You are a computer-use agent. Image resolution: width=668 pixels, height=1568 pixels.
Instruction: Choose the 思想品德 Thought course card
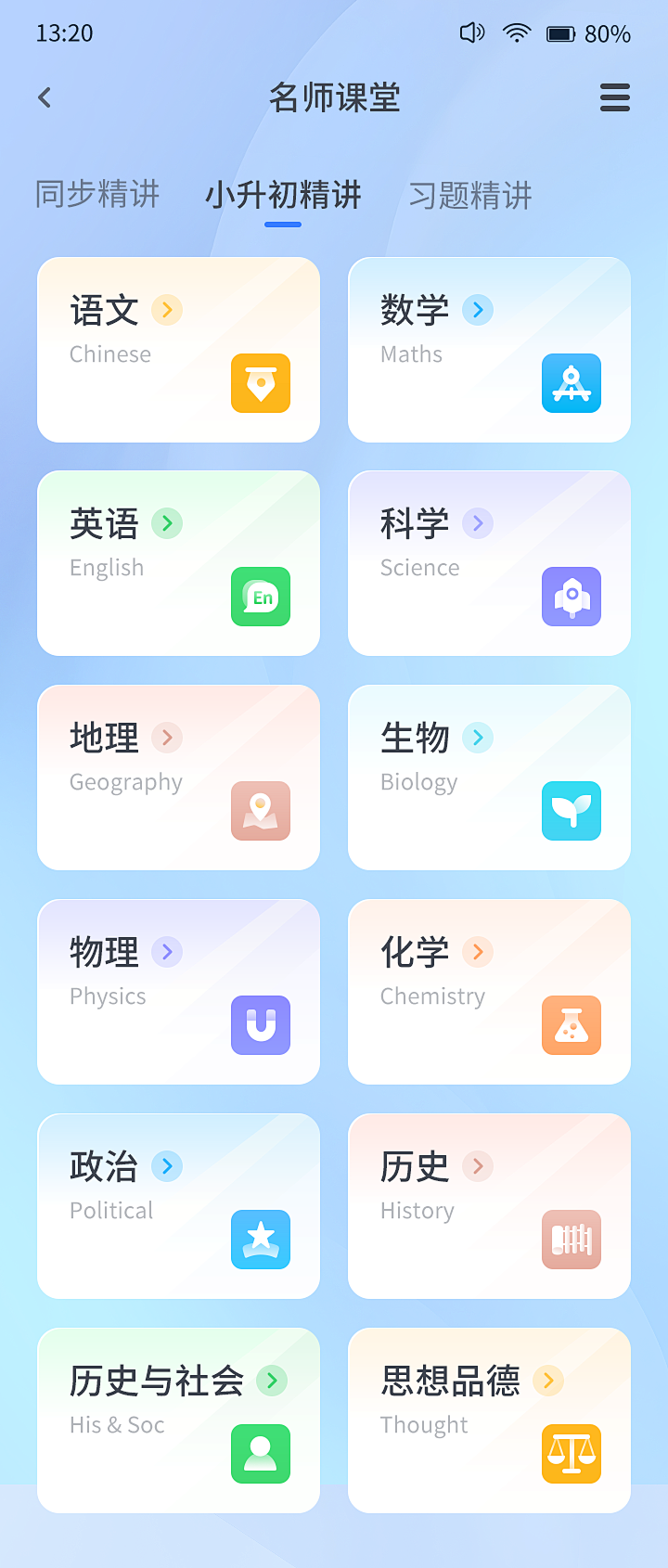coord(489,1420)
